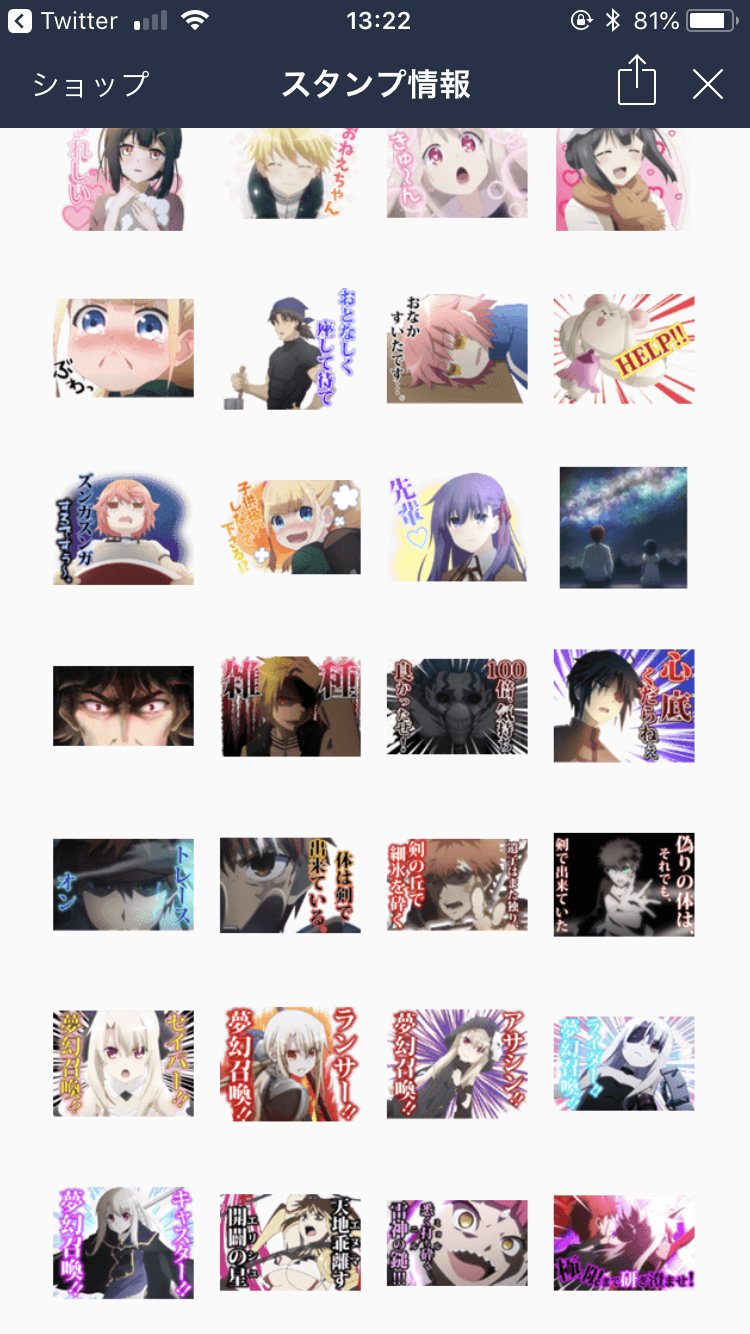Preview the 体は剣で出来ている sticker
This screenshot has height=1334, width=750.
[x=290, y=885]
